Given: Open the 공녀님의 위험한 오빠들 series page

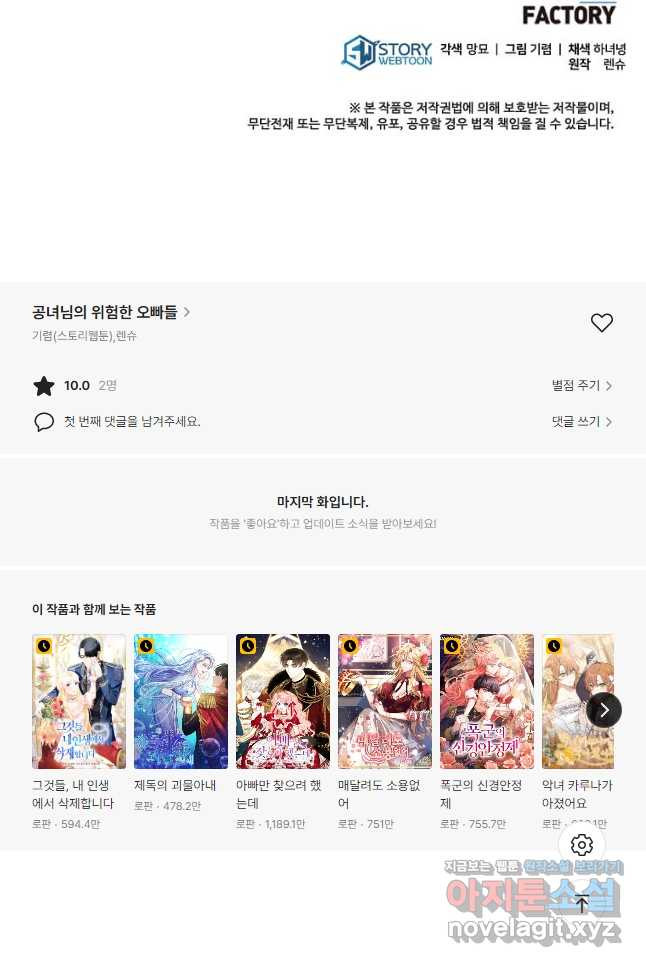Looking at the screenshot, I should pyautogui.click(x=110, y=313).
